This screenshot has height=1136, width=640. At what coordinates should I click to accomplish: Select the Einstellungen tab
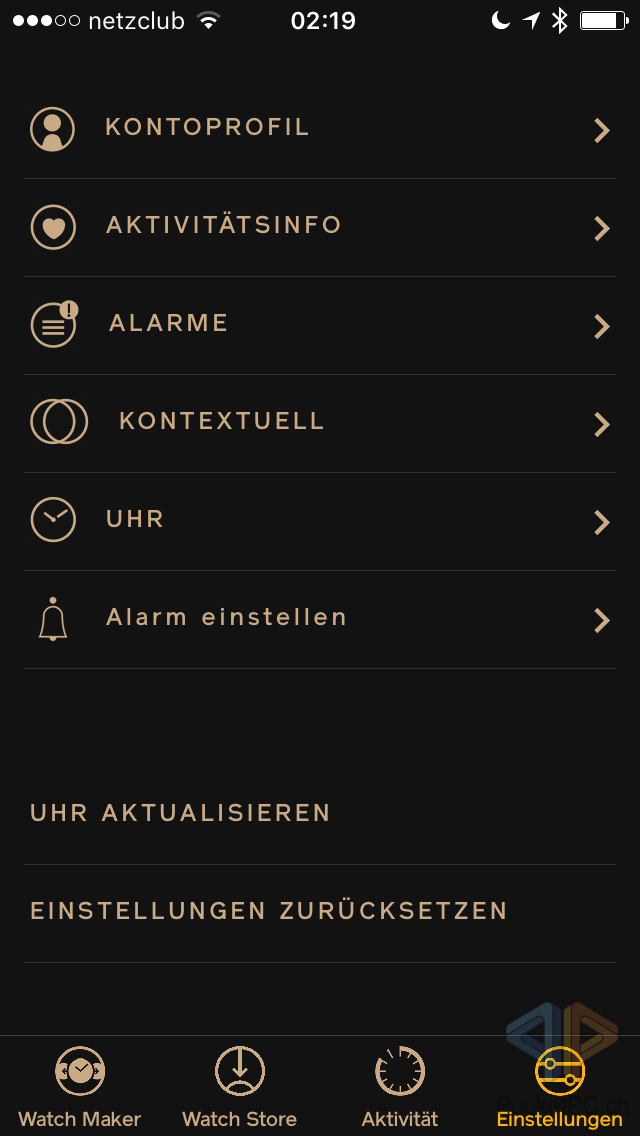[560, 1086]
